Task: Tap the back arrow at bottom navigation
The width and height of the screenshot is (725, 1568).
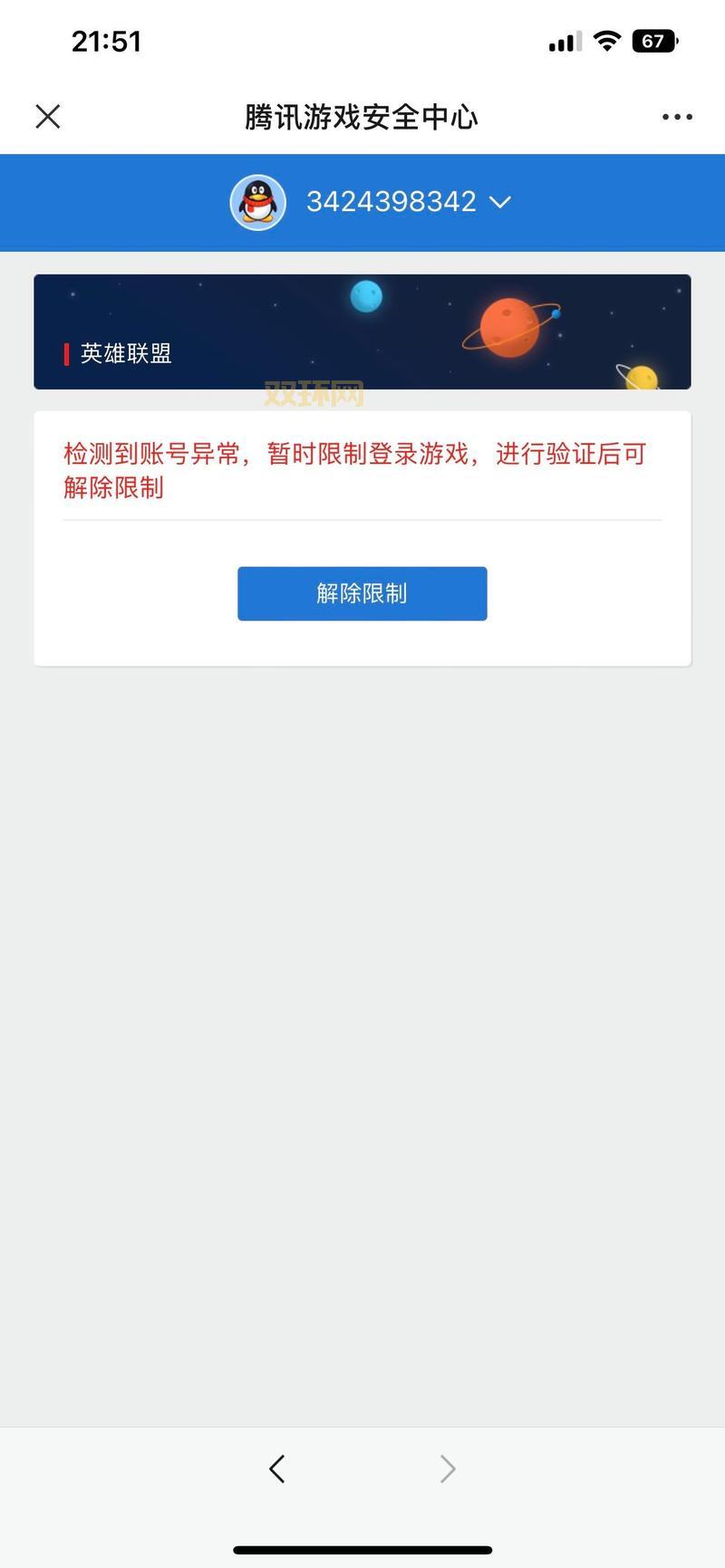Action: click(x=277, y=1468)
